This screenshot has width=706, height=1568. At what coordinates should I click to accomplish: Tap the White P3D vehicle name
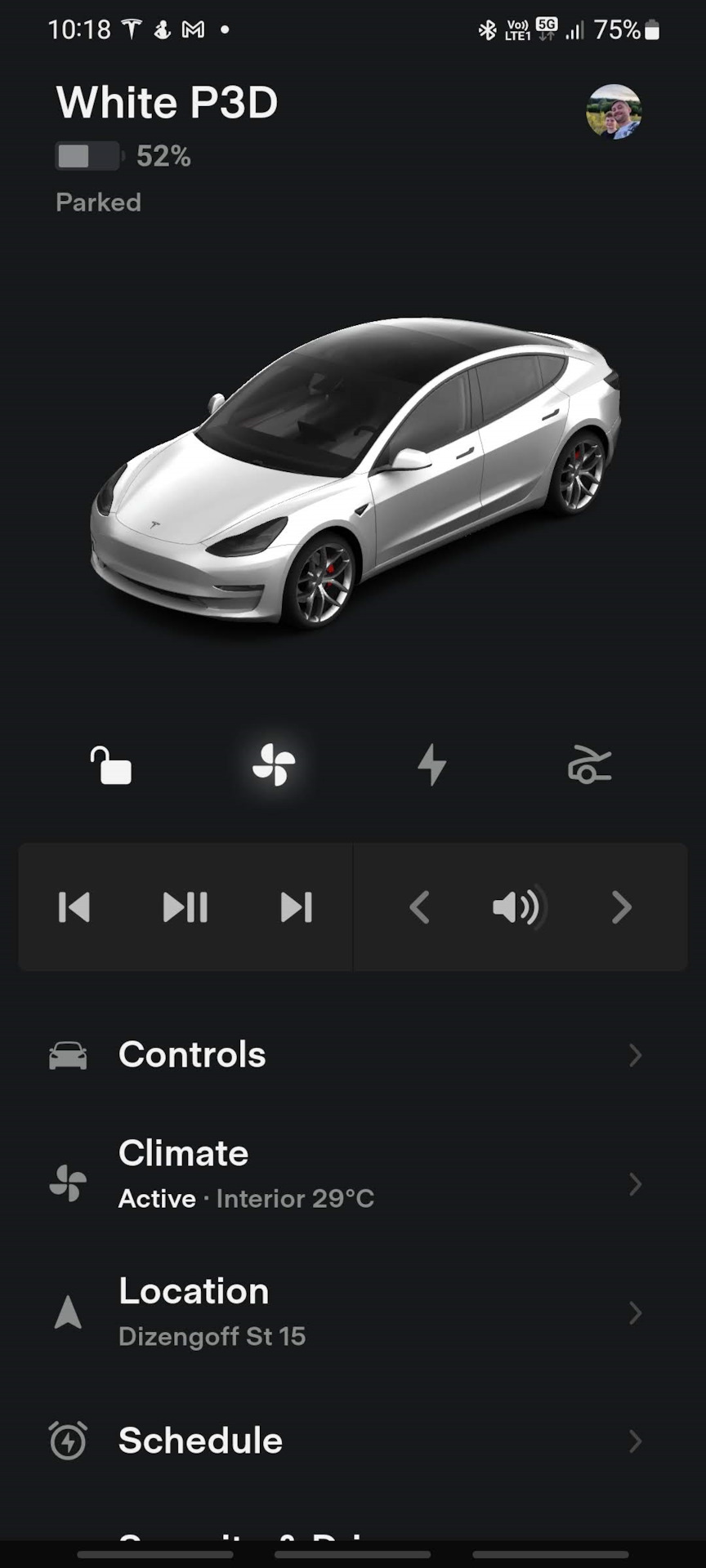point(166,101)
